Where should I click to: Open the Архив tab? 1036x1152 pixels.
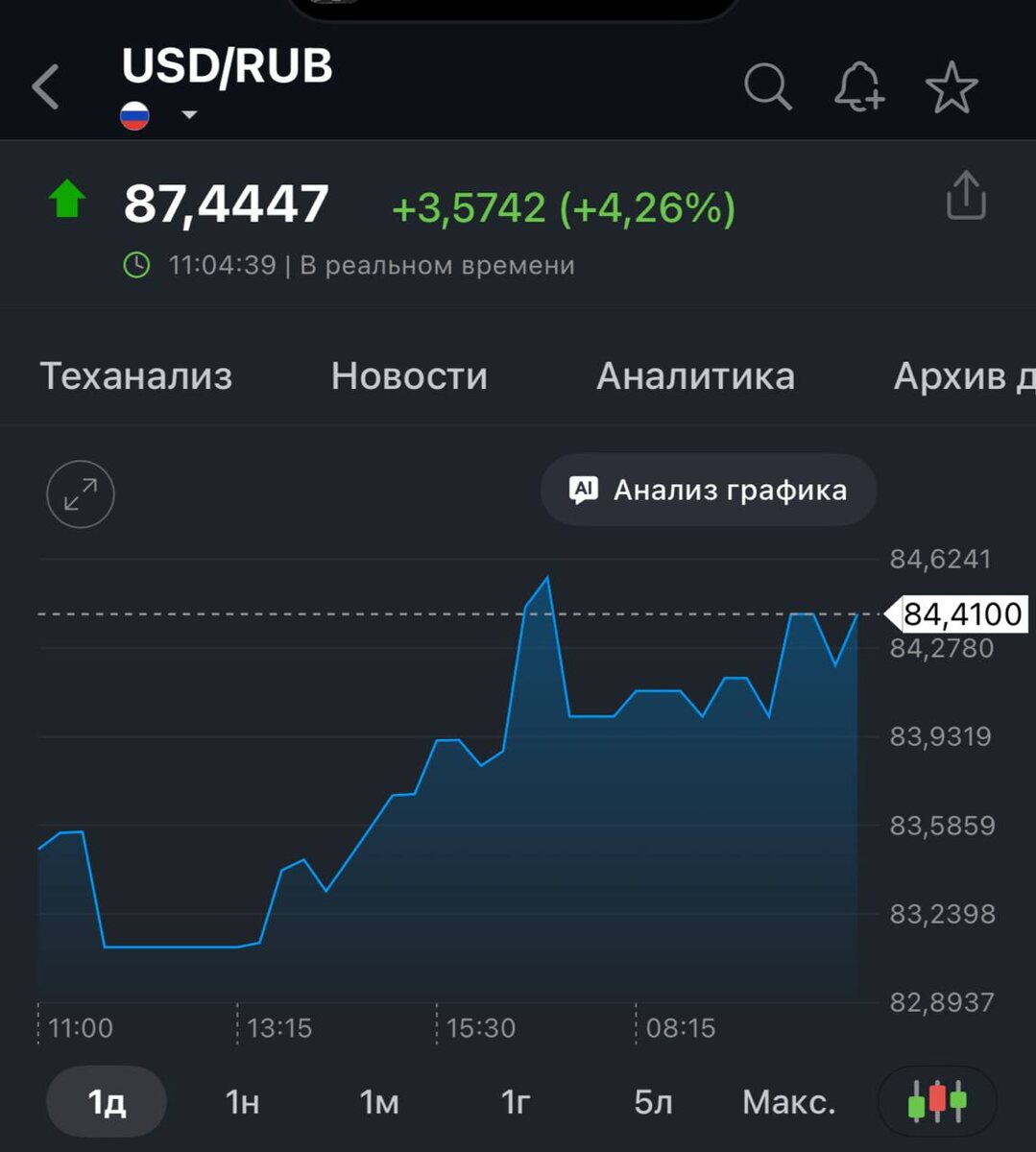(964, 376)
